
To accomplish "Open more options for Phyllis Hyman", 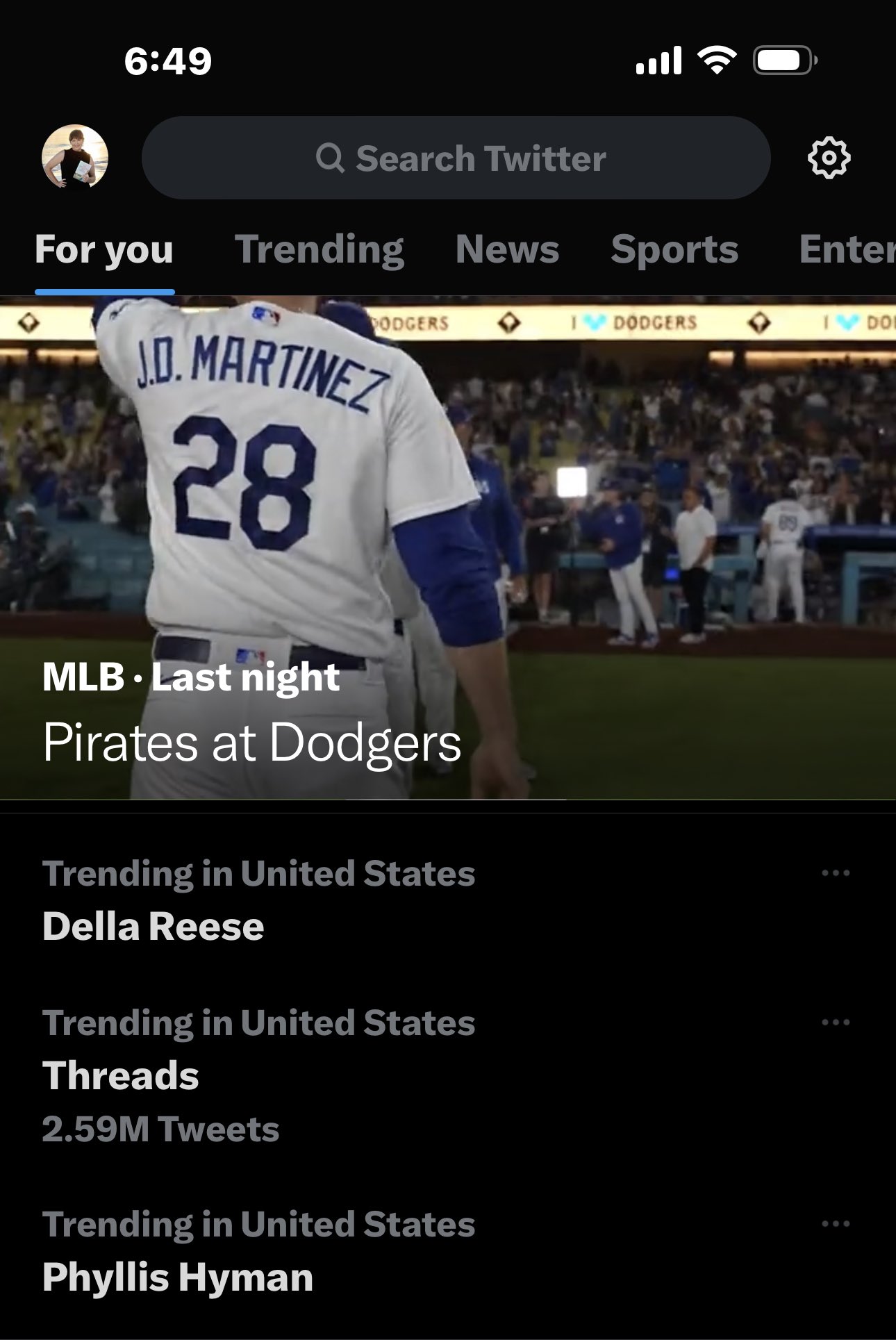I will click(x=835, y=1224).
